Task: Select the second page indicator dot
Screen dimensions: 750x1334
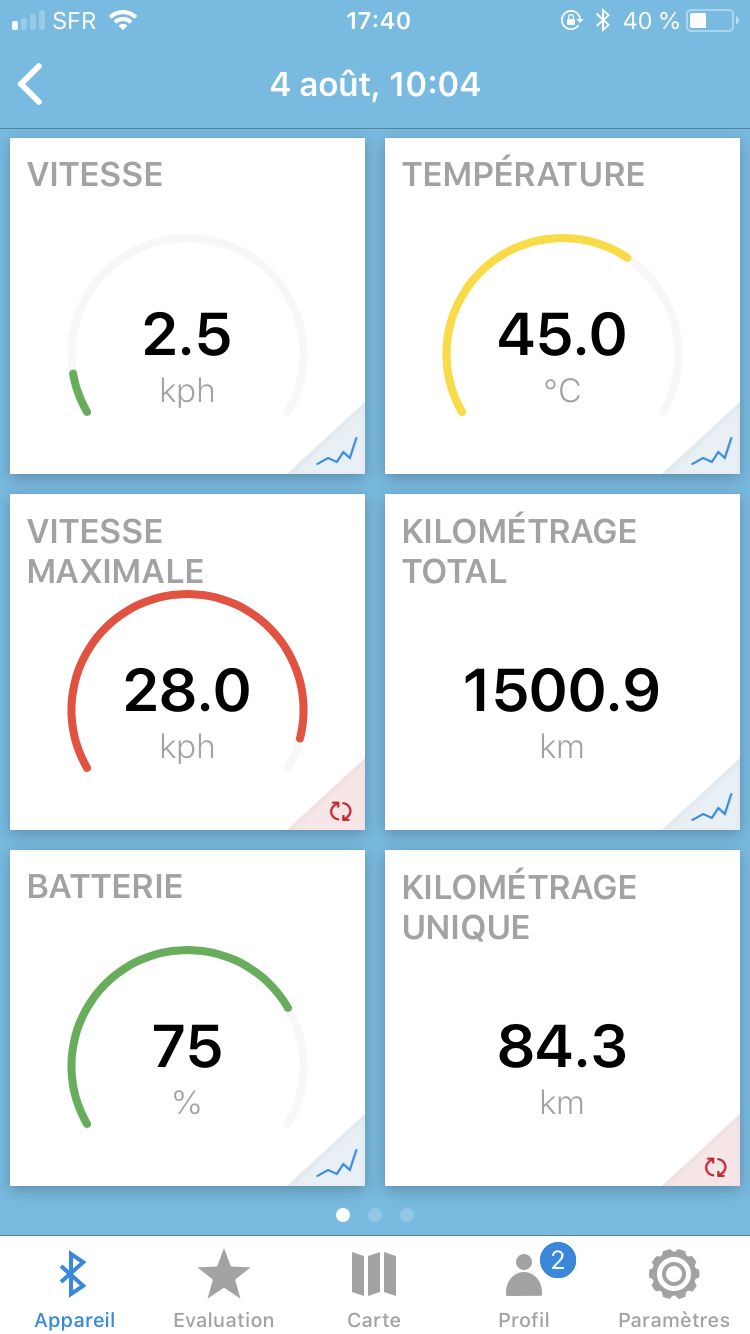Action: point(375,1215)
